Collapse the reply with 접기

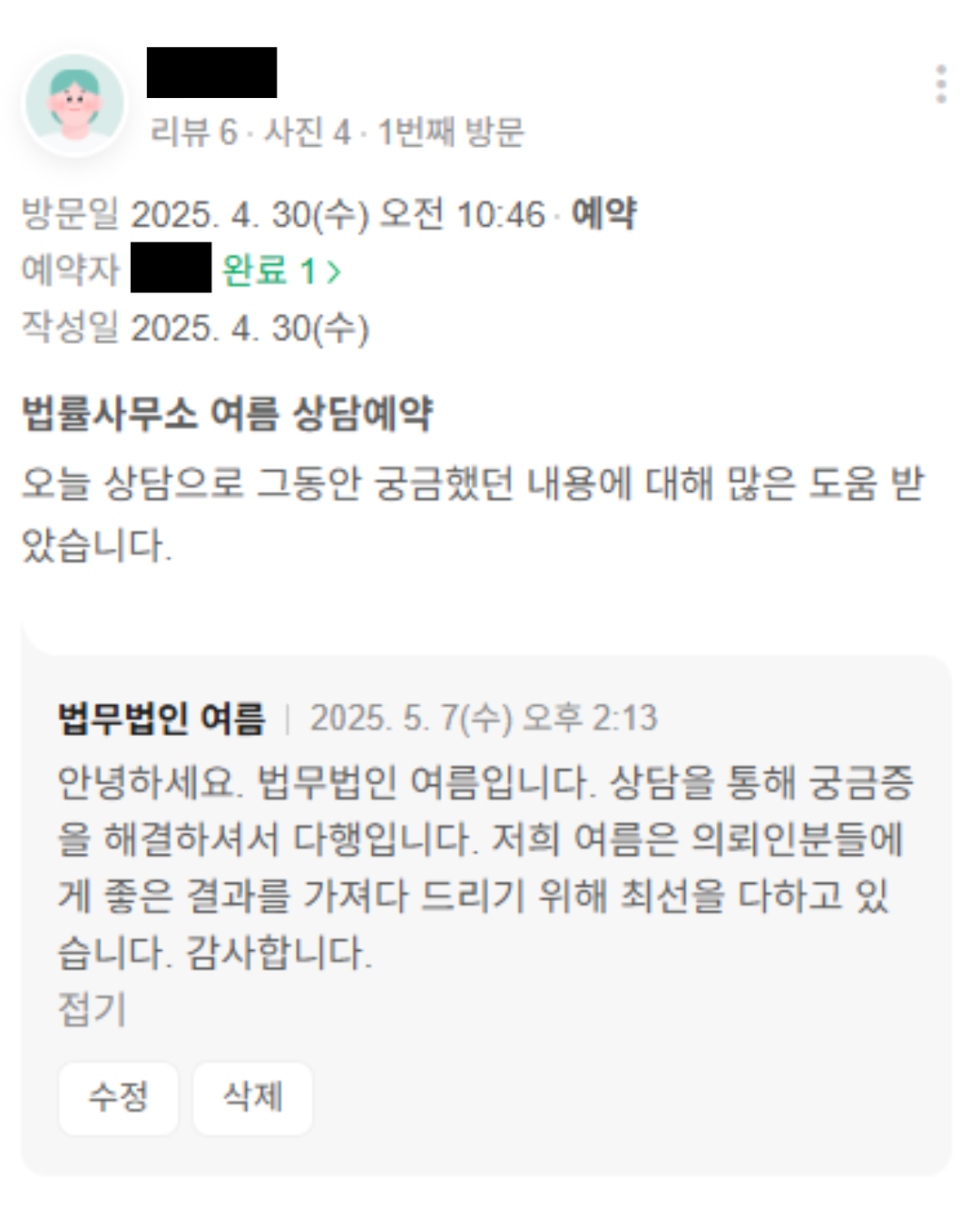point(92,1009)
